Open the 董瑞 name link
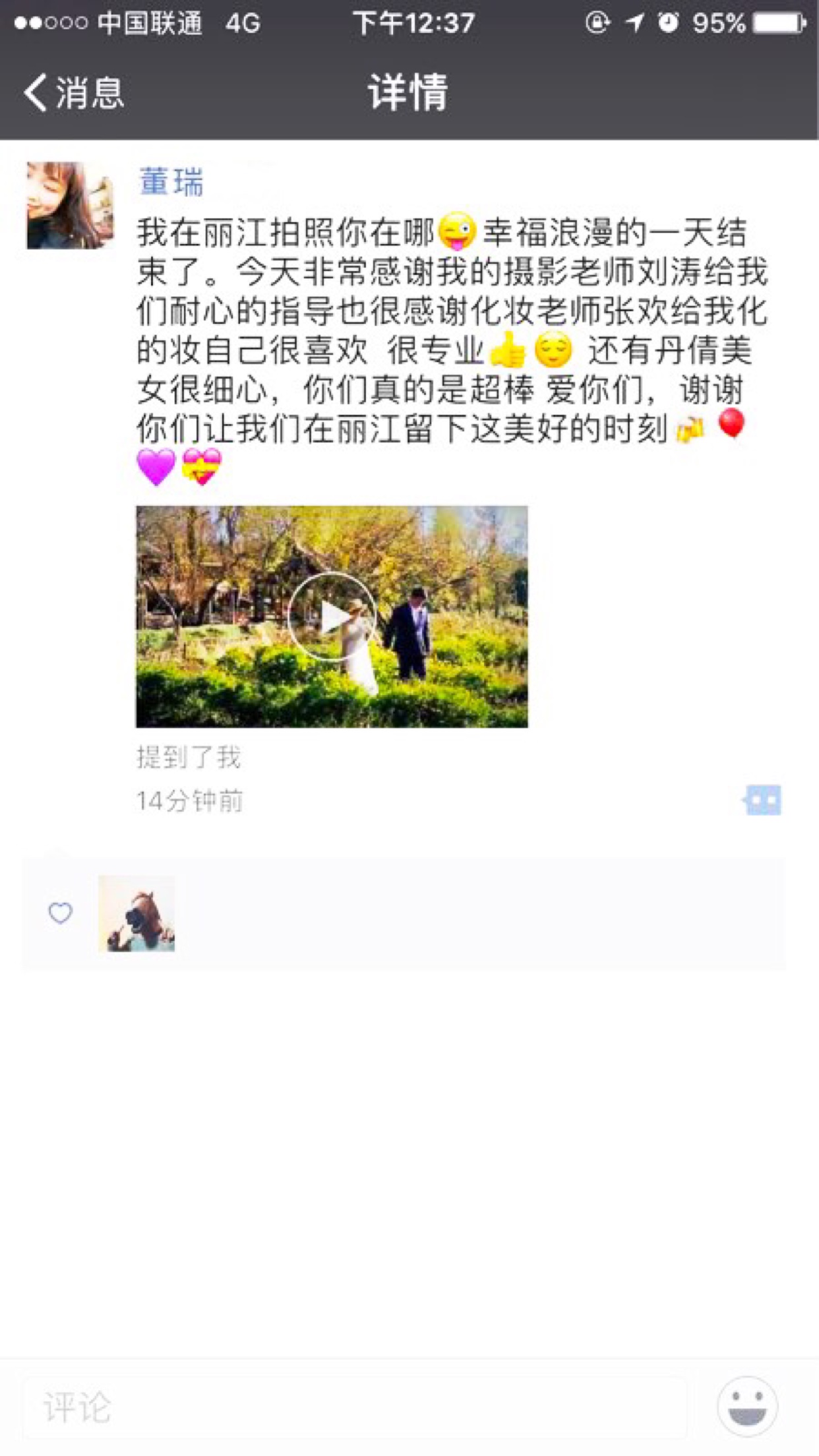Image resolution: width=819 pixels, height=1456 pixels. (171, 181)
